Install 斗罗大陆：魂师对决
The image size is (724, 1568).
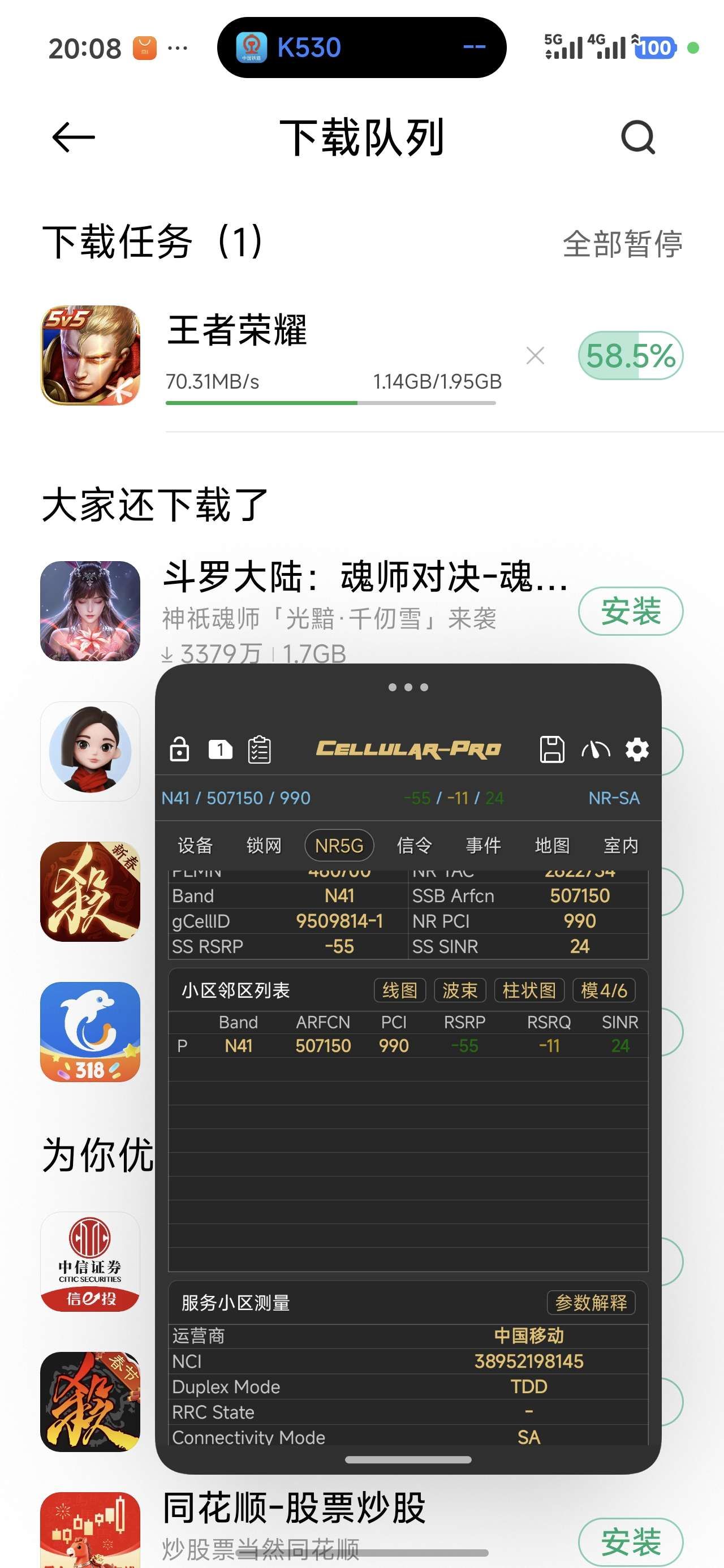pos(630,611)
